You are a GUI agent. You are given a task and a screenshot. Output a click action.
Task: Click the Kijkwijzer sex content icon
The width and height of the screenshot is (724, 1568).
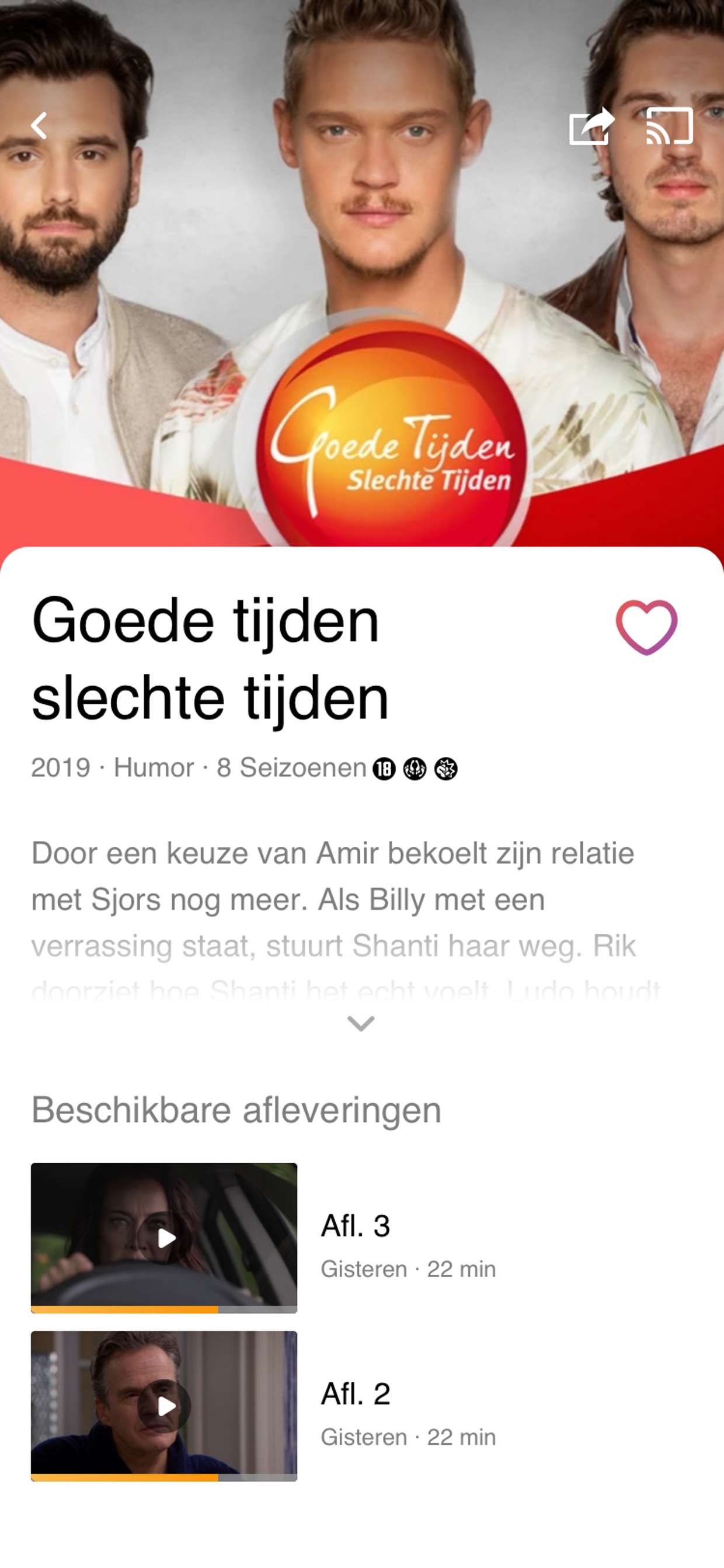[x=416, y=769]
